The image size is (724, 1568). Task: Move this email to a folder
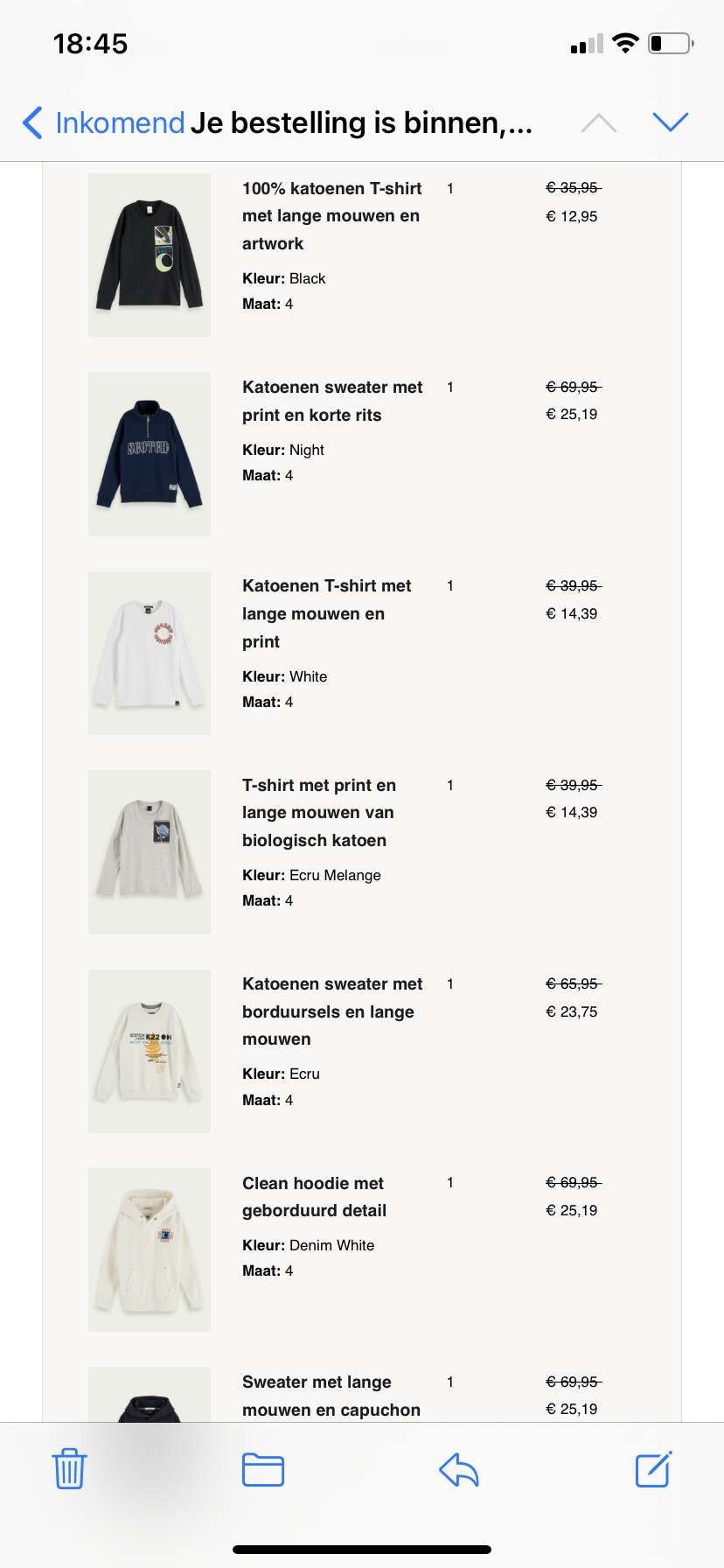[263, 1469]
